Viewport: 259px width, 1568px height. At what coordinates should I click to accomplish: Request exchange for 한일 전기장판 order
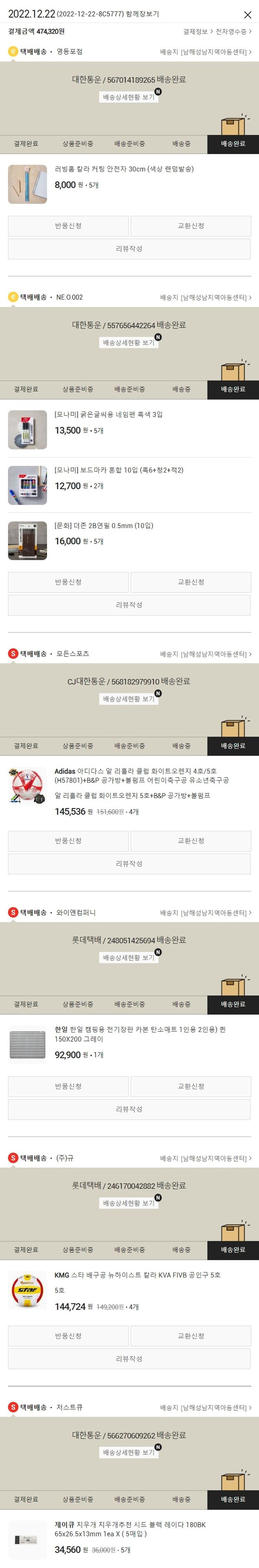coord(190,1086)
